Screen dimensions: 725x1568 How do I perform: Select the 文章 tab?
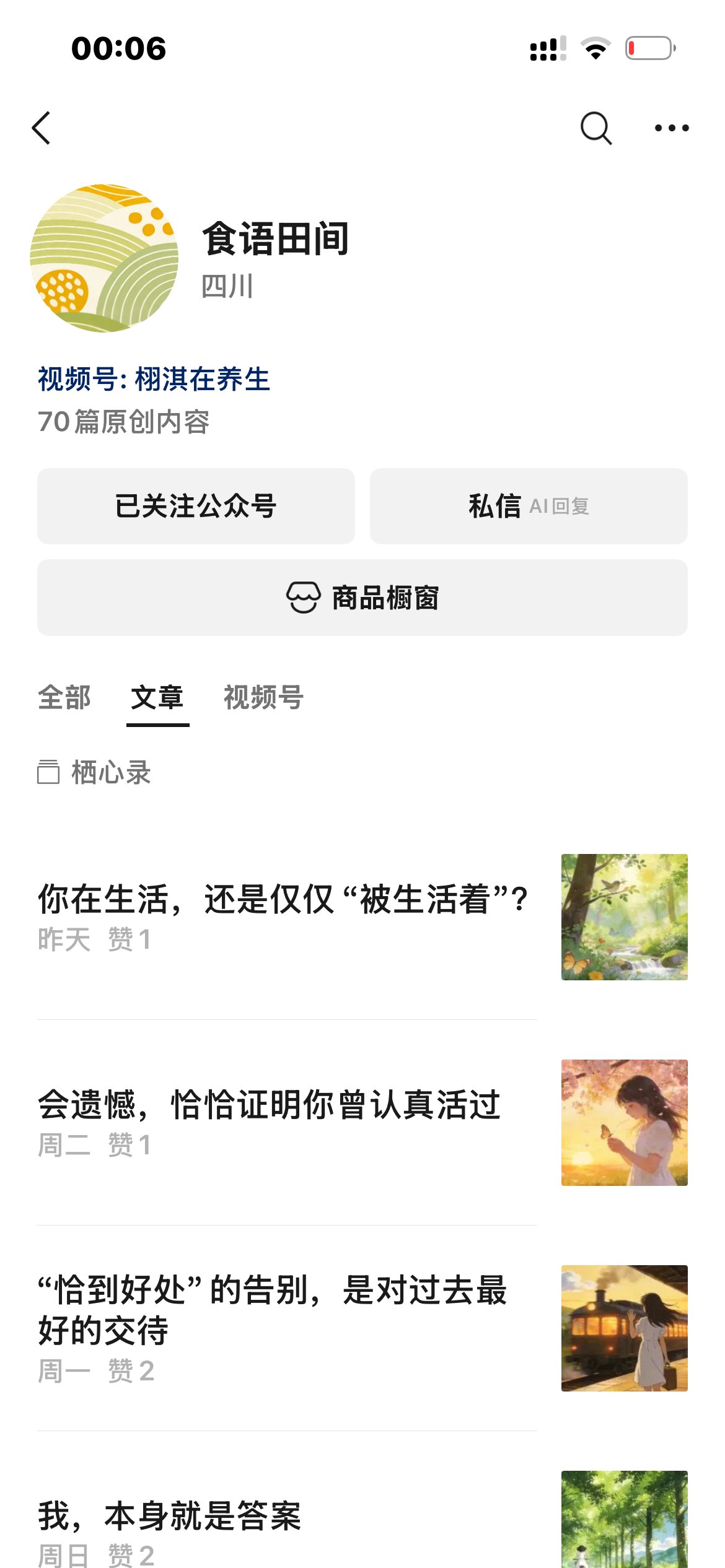coord(157,697)
